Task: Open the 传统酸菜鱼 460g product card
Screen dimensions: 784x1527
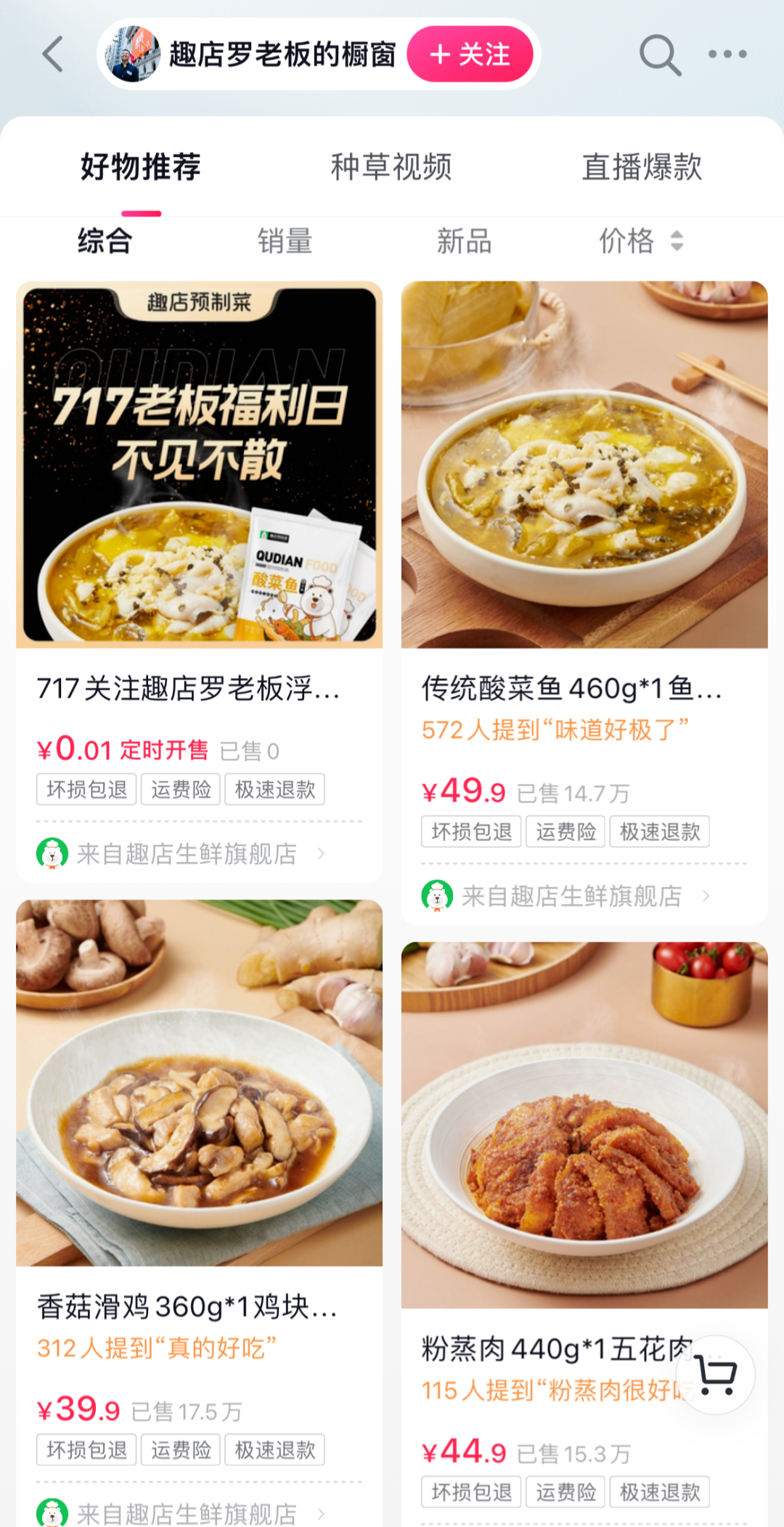Action: pos(584,465)
